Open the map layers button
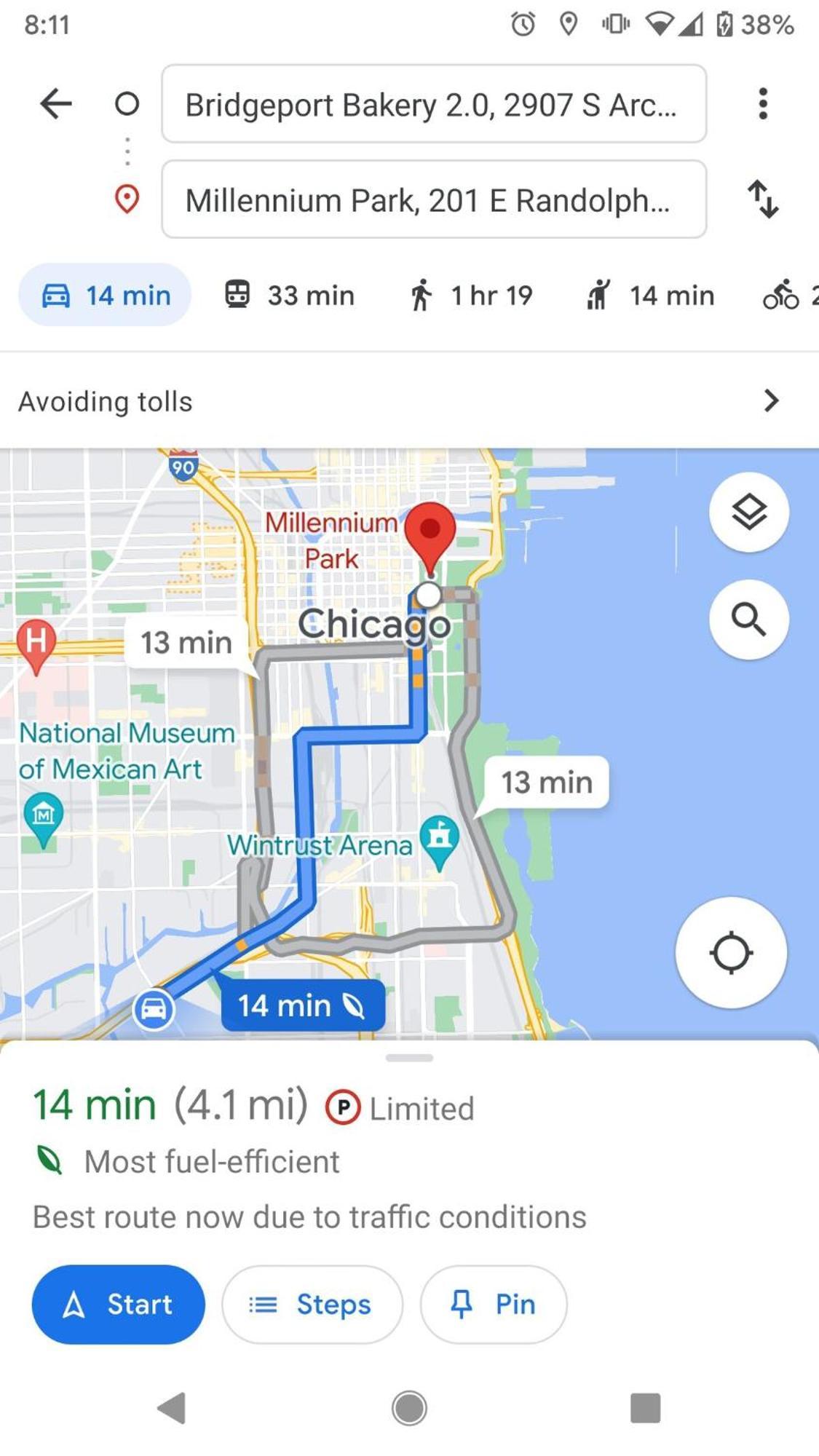The height and width of the screenshot is (1456, 819). coord(748,512)
